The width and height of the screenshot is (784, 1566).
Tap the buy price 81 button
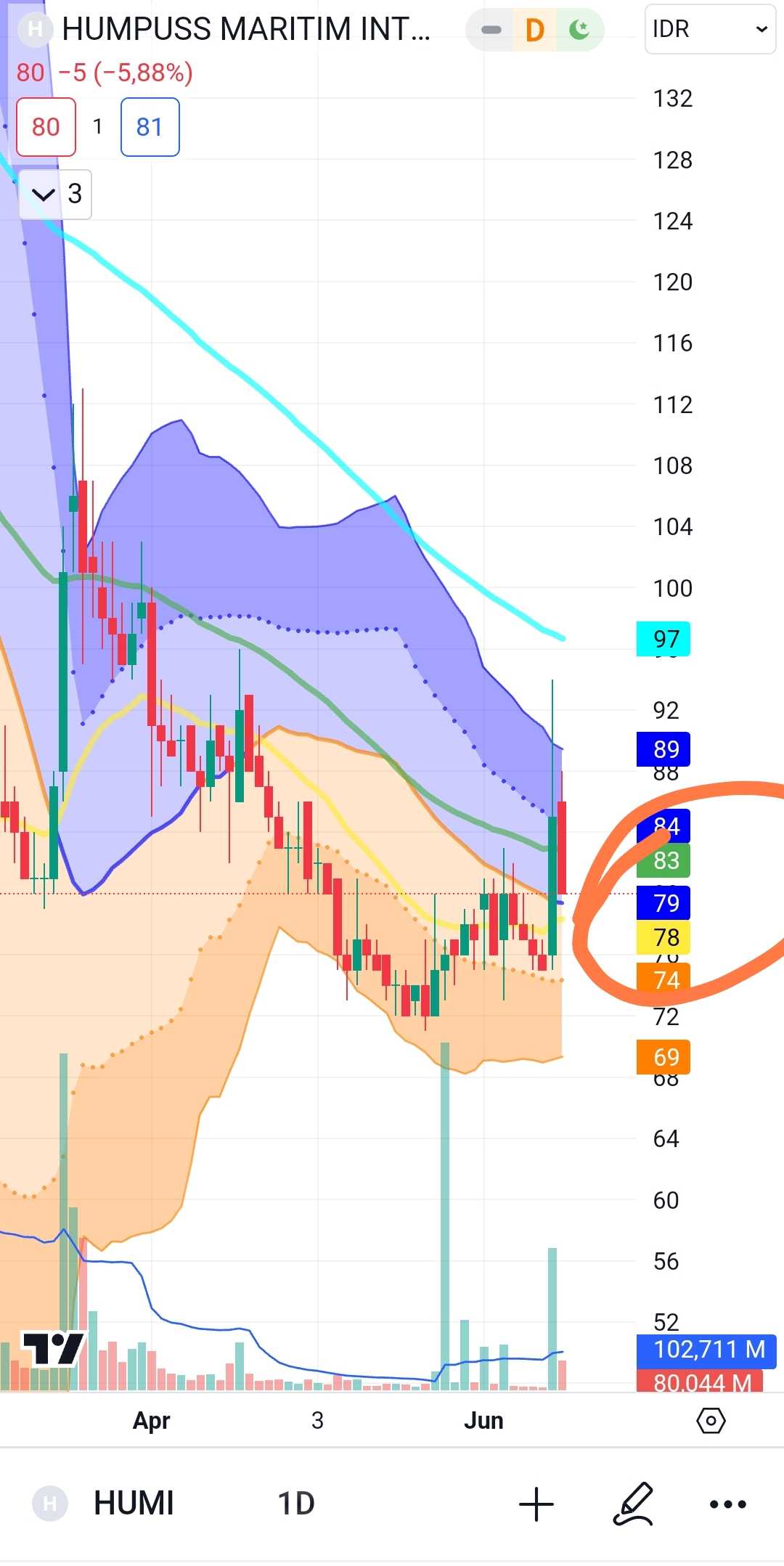pyautogui.click(x=150, y=127)
